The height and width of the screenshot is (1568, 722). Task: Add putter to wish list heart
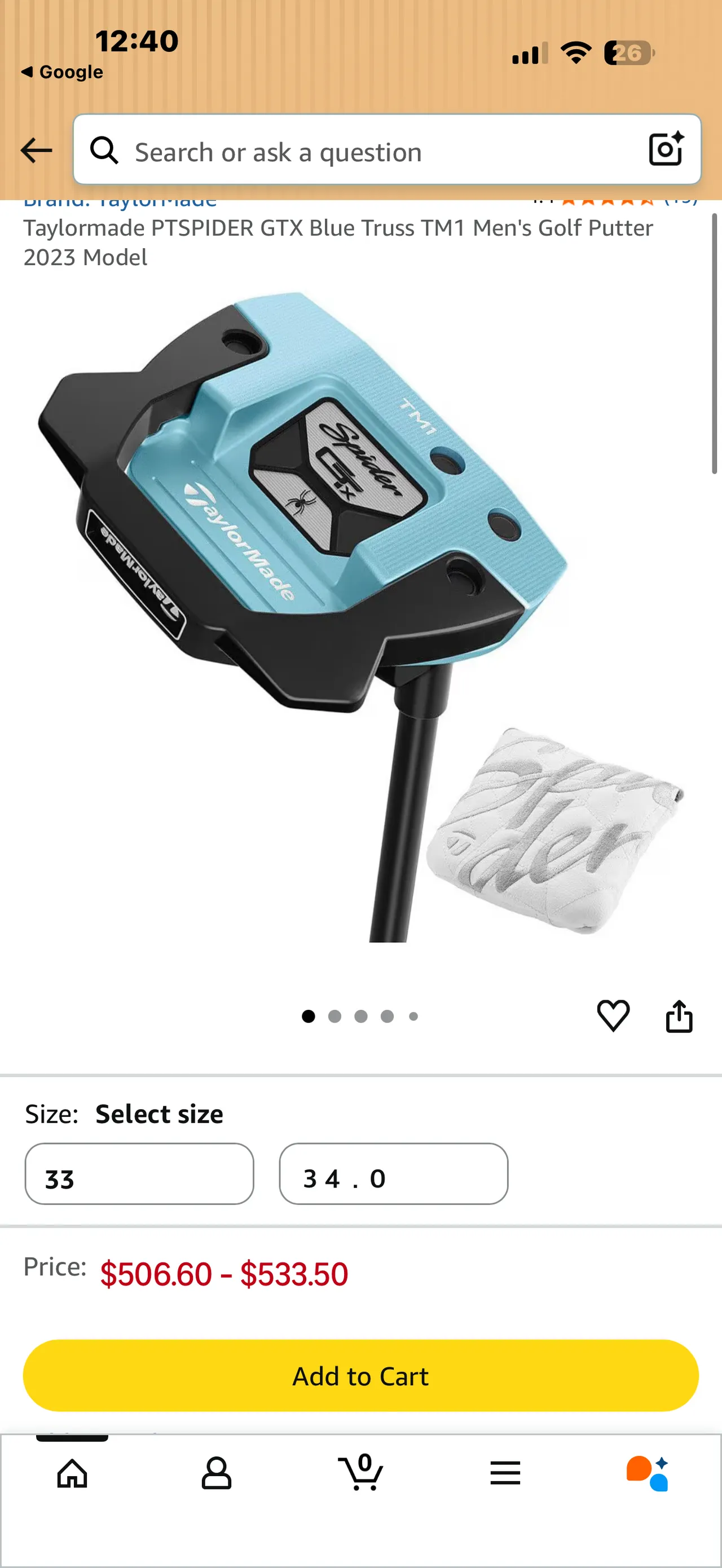pos(613,1015)
